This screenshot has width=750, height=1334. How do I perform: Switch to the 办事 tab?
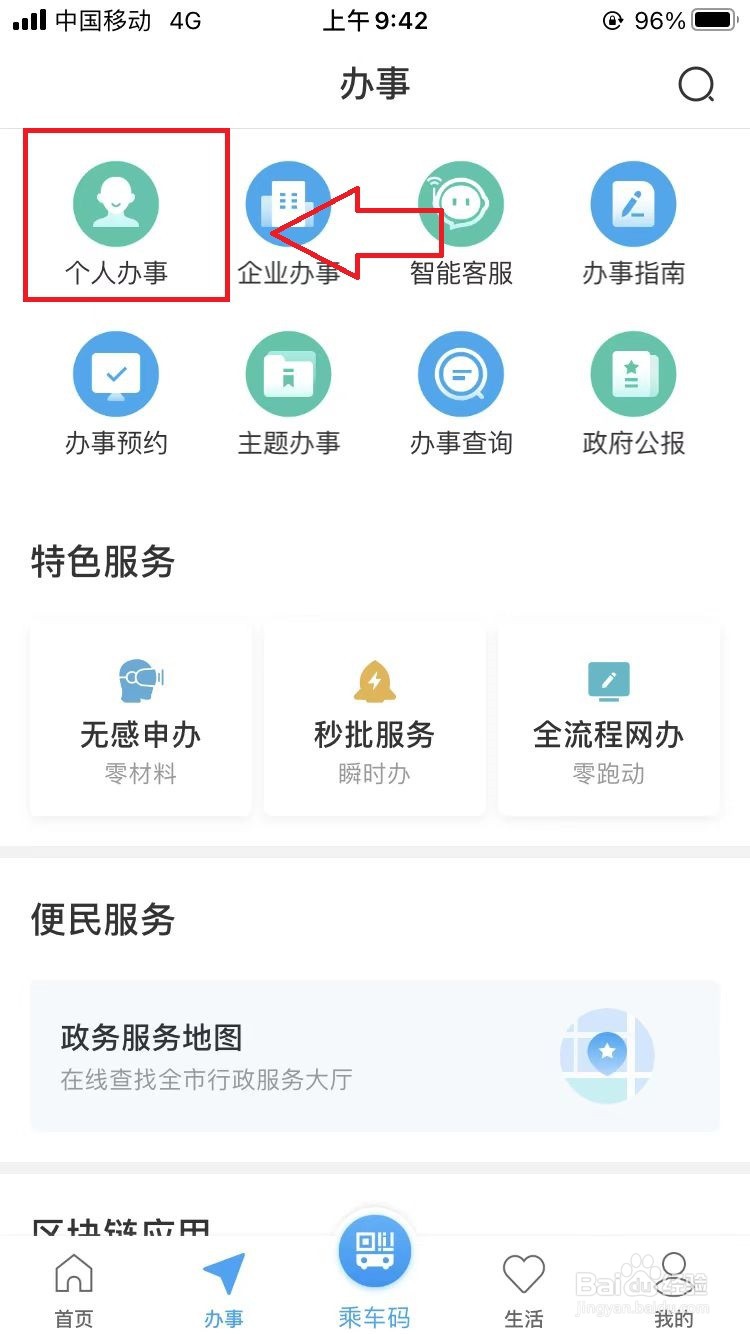(x=224, y=1290)
